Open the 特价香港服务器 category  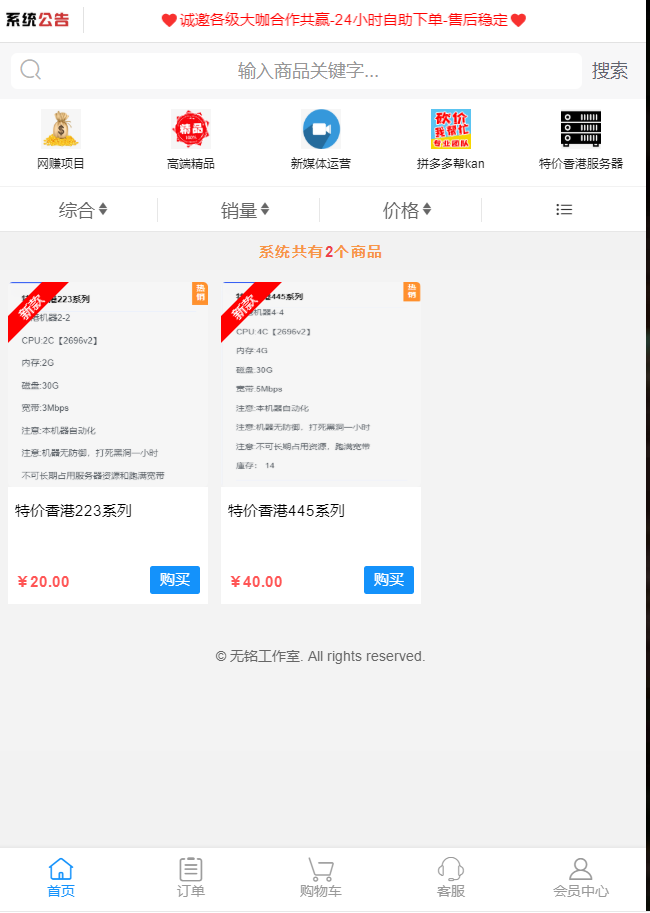tap(581, 141)
